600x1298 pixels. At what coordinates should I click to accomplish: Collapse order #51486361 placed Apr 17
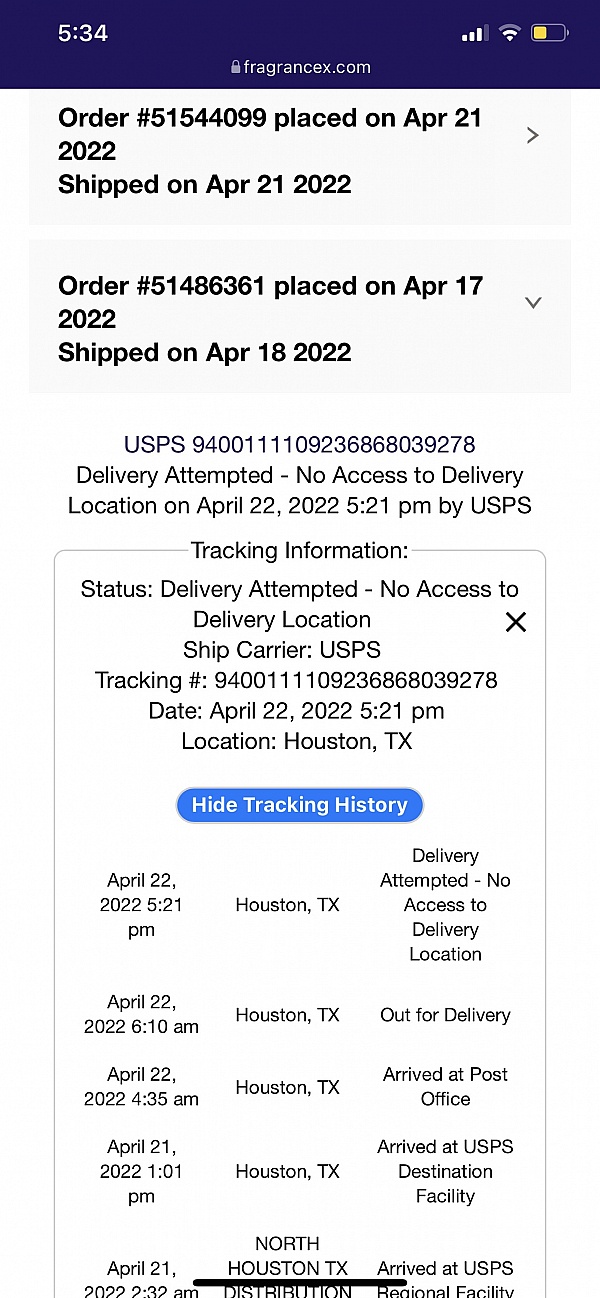[x=532, y=303]
